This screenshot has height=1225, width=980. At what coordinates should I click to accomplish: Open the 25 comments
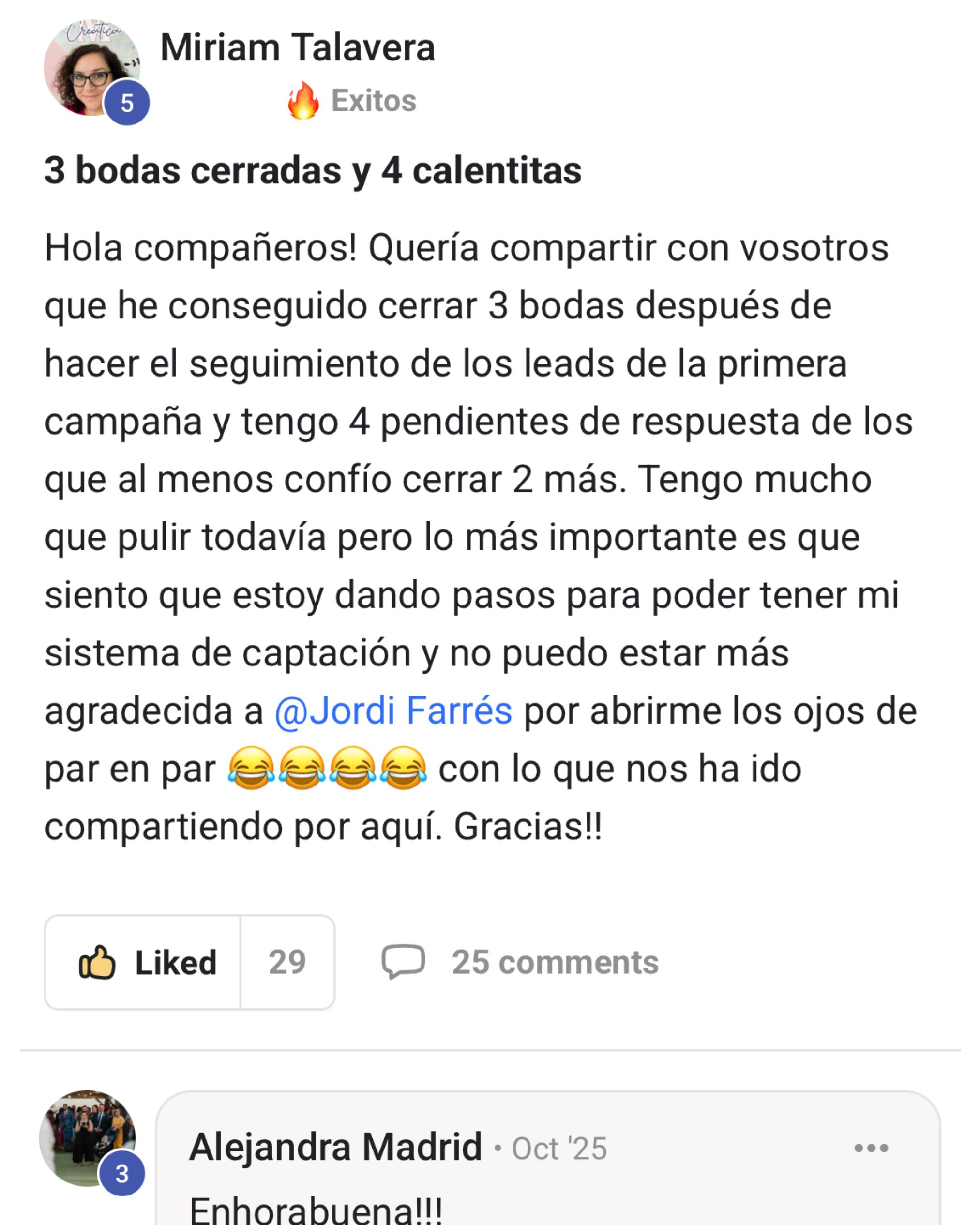point(520,963)
